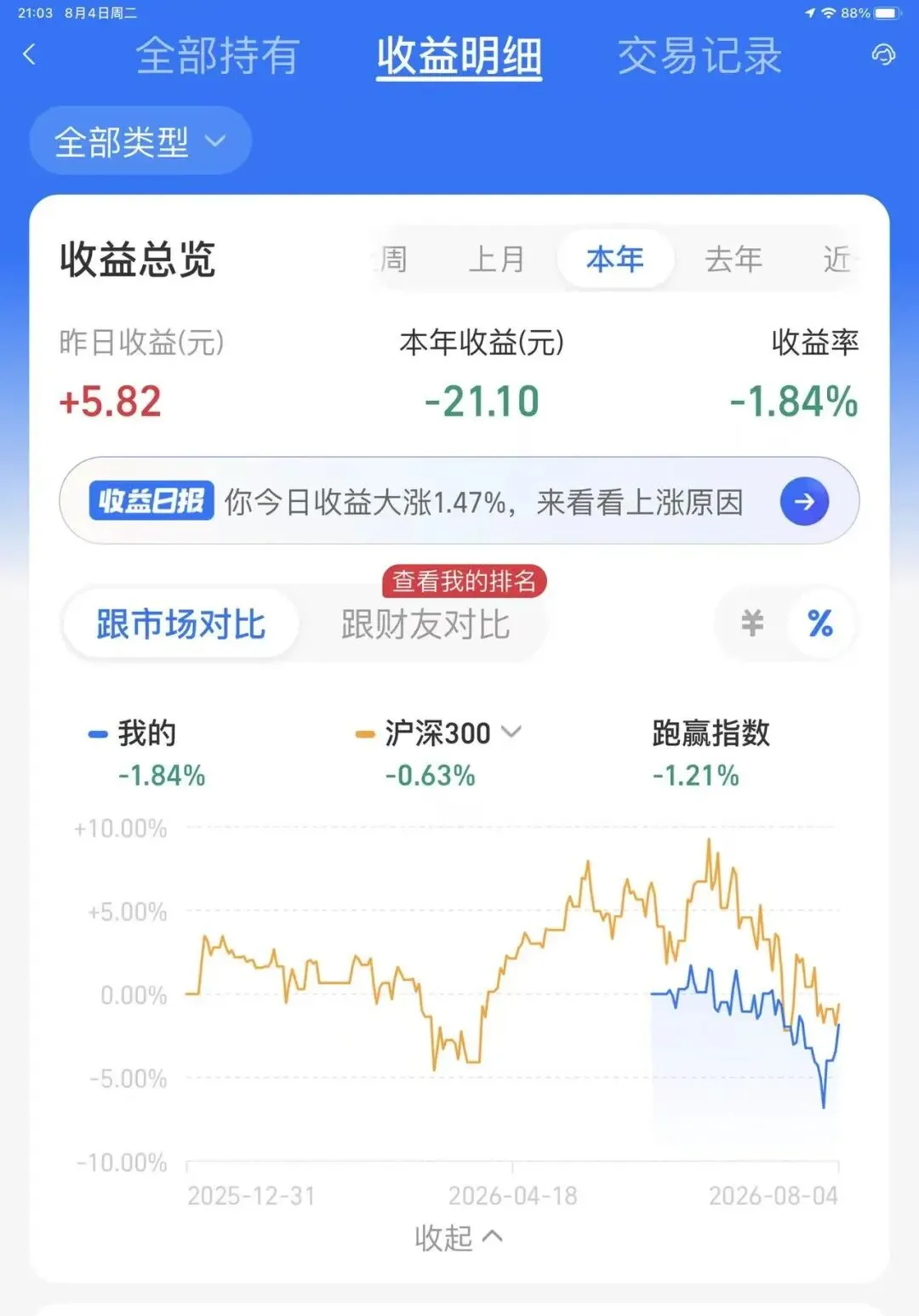
Task: Select the 去年 period
Action: (733, 259)
